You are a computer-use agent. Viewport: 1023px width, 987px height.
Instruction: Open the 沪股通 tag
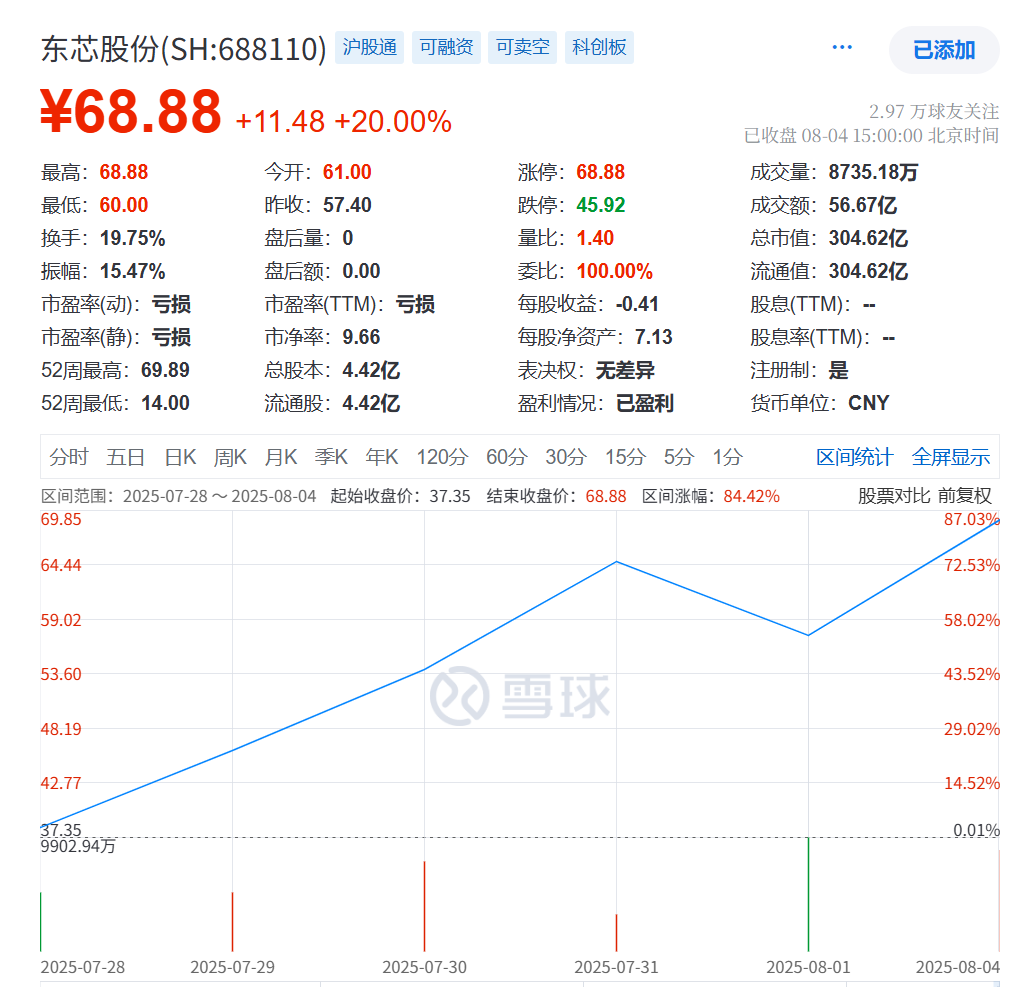click(370, 47)
